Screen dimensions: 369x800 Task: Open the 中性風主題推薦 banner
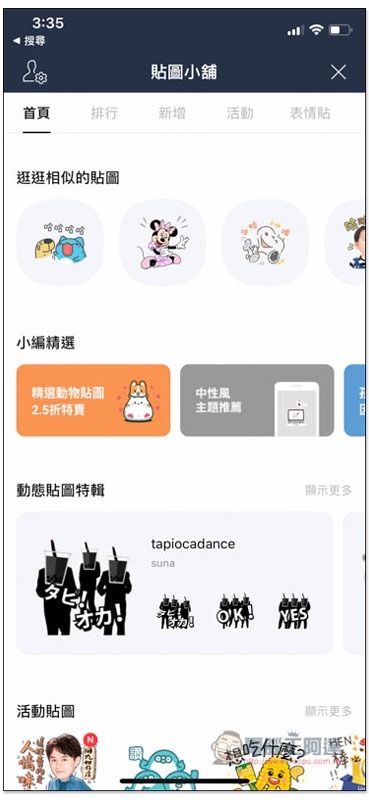[257, 401]
